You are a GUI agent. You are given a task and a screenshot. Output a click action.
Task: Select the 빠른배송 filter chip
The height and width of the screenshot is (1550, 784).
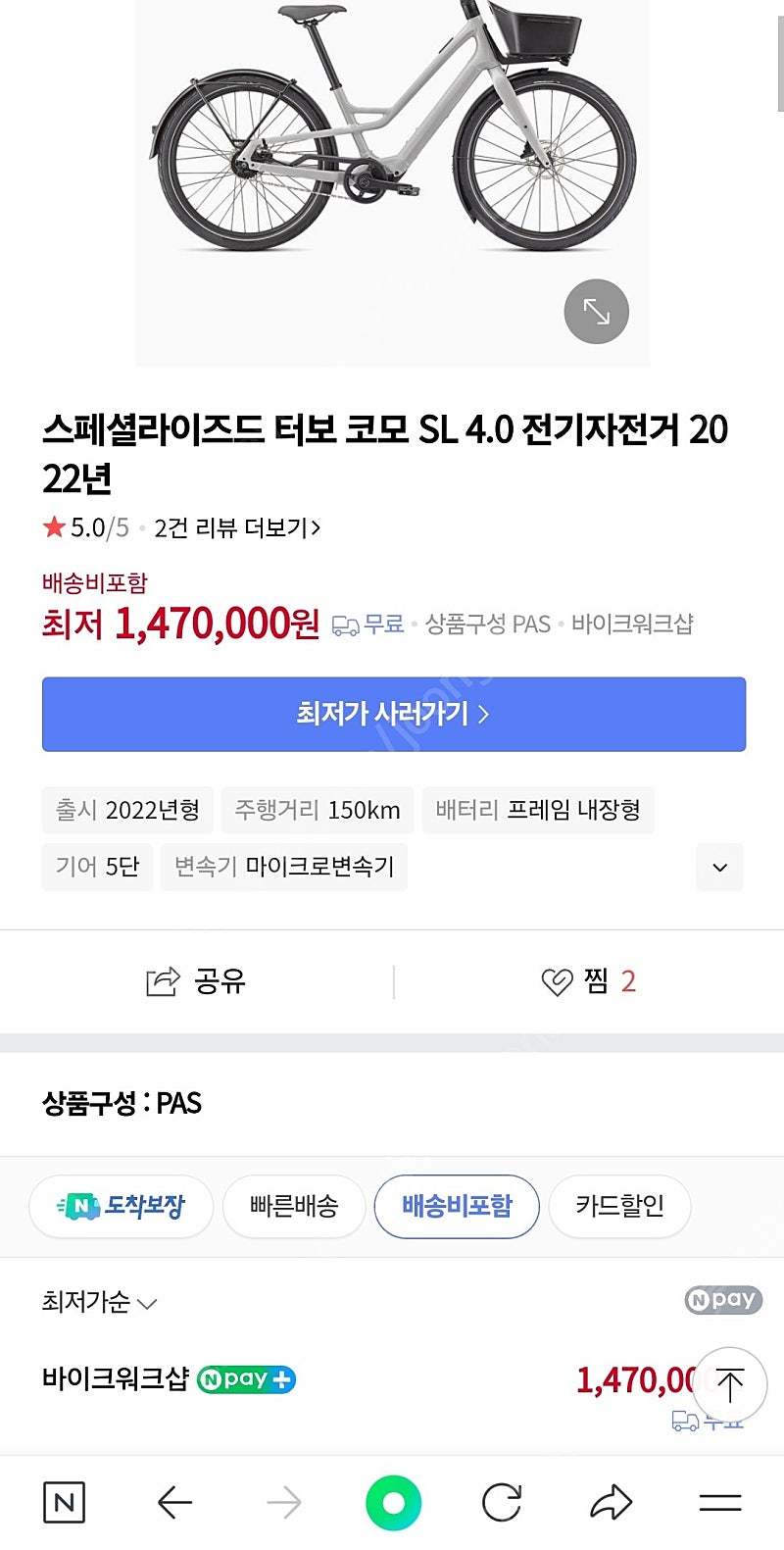pyautogui.click(x=294, y=1207)
